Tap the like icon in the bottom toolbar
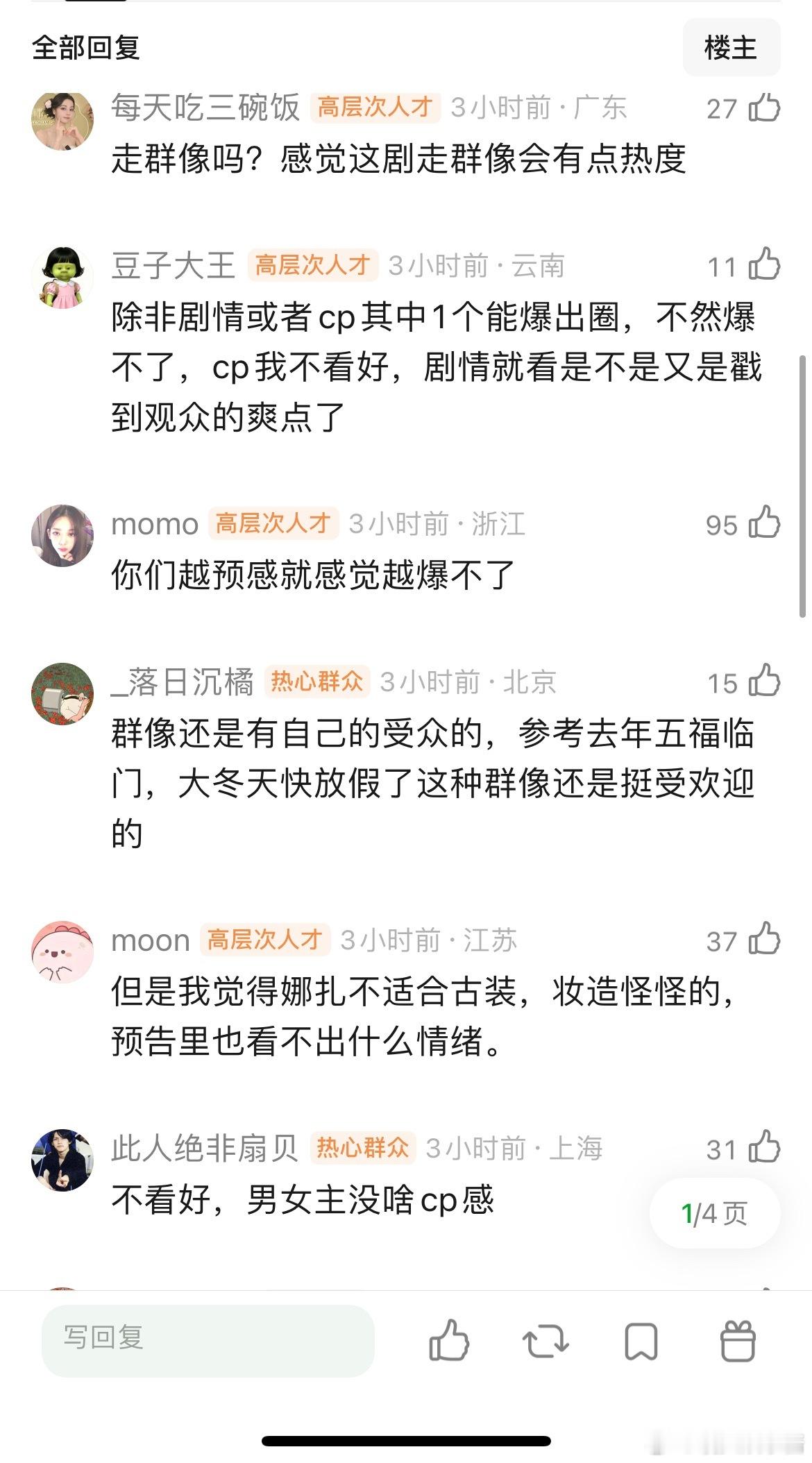Screen dimensions: 812x1463 452,1342
